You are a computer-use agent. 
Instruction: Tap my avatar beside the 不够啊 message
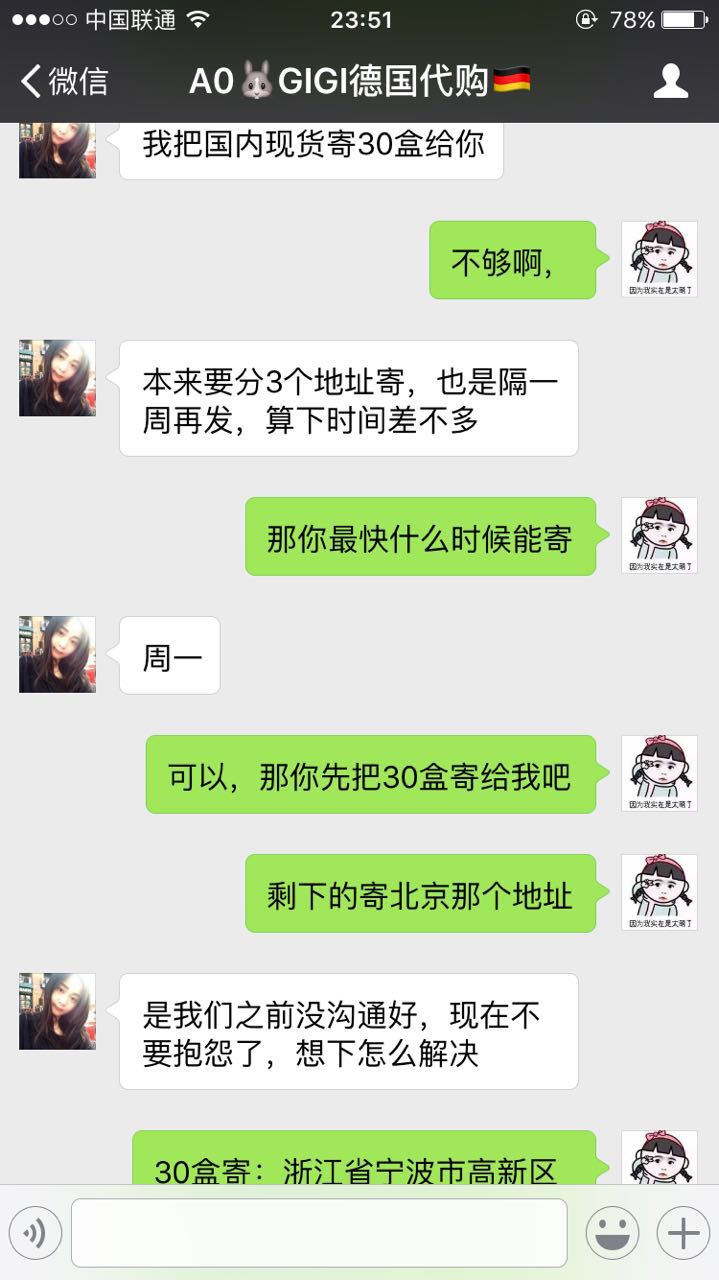[659, 260]
